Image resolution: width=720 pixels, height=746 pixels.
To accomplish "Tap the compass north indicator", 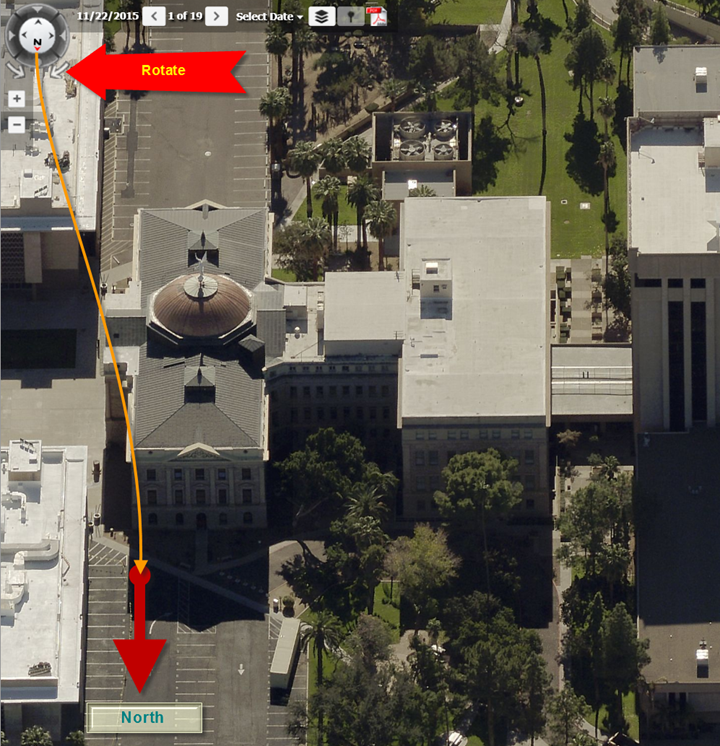I will click(37, 42).
